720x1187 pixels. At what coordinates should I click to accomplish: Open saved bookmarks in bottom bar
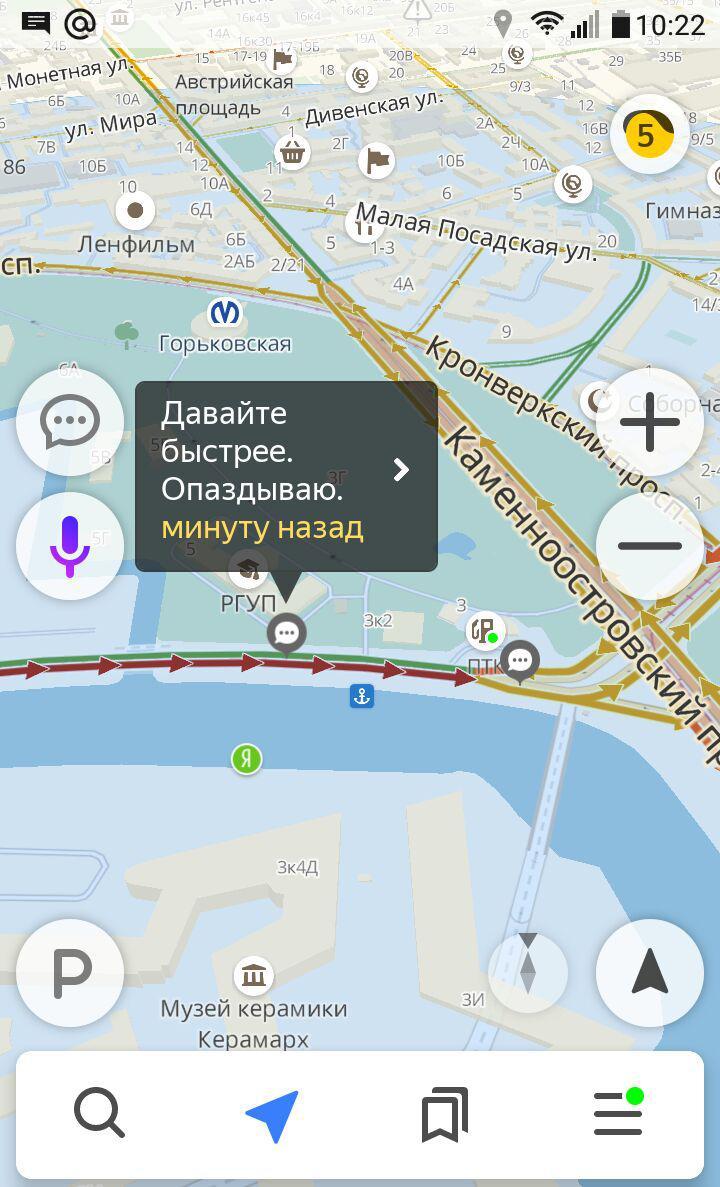445,1114
